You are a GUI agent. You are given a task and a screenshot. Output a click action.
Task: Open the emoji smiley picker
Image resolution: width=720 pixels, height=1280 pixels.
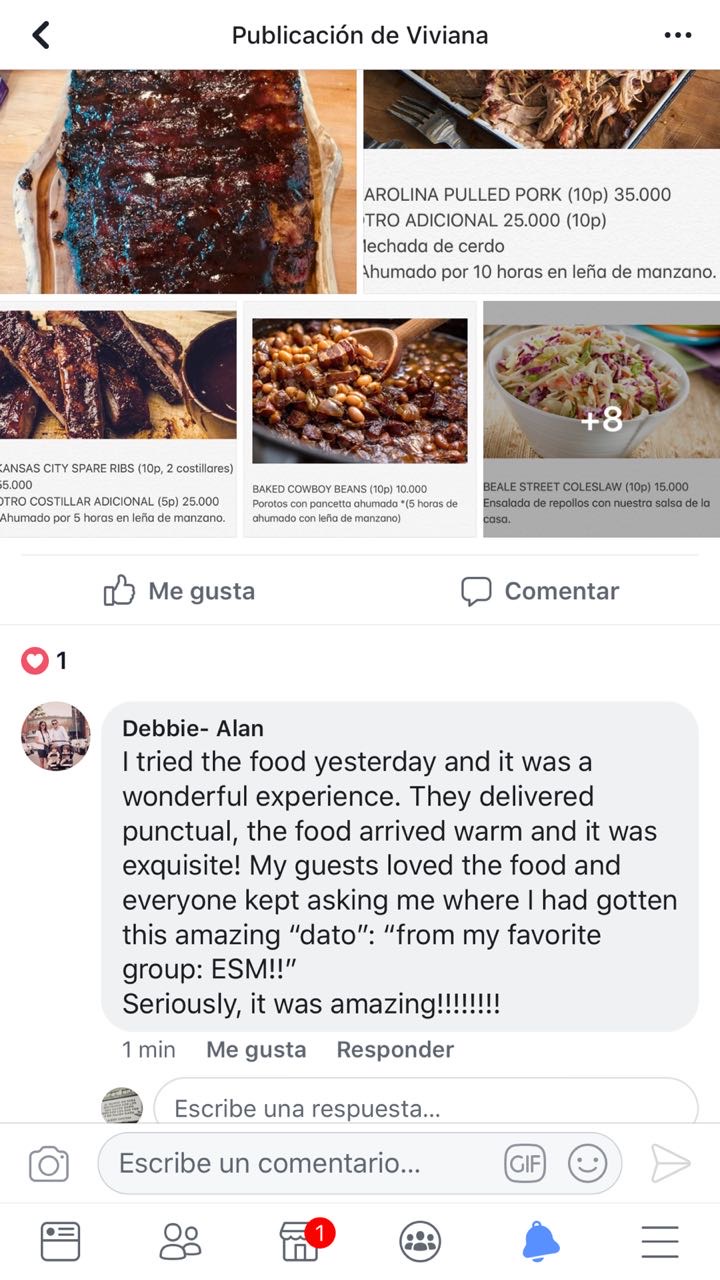587,1164
